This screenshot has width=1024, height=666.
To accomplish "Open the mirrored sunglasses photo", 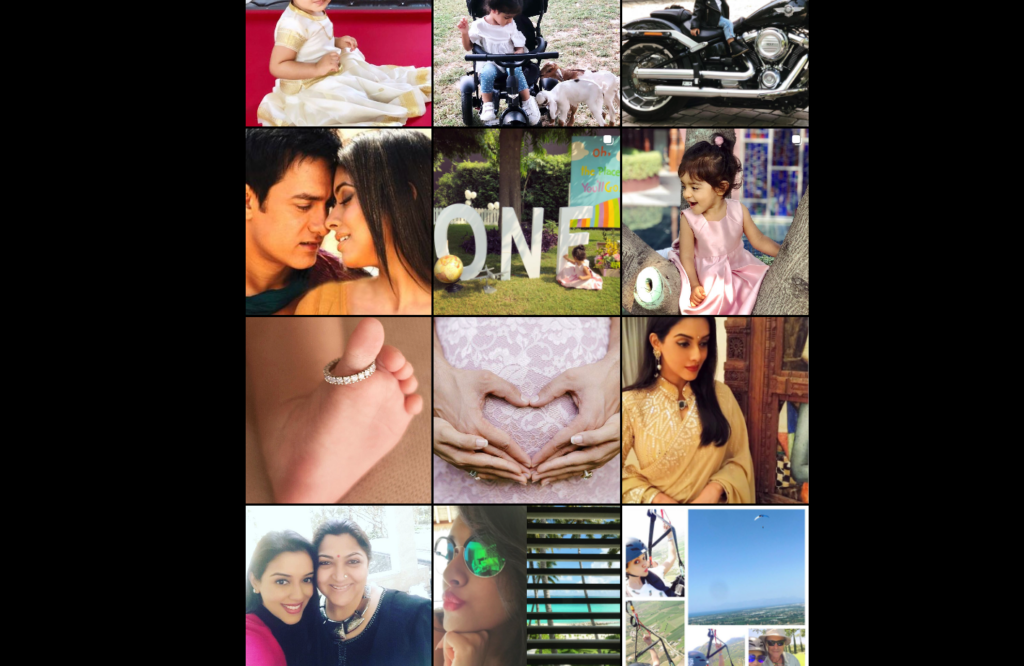I will coord(526,586).
